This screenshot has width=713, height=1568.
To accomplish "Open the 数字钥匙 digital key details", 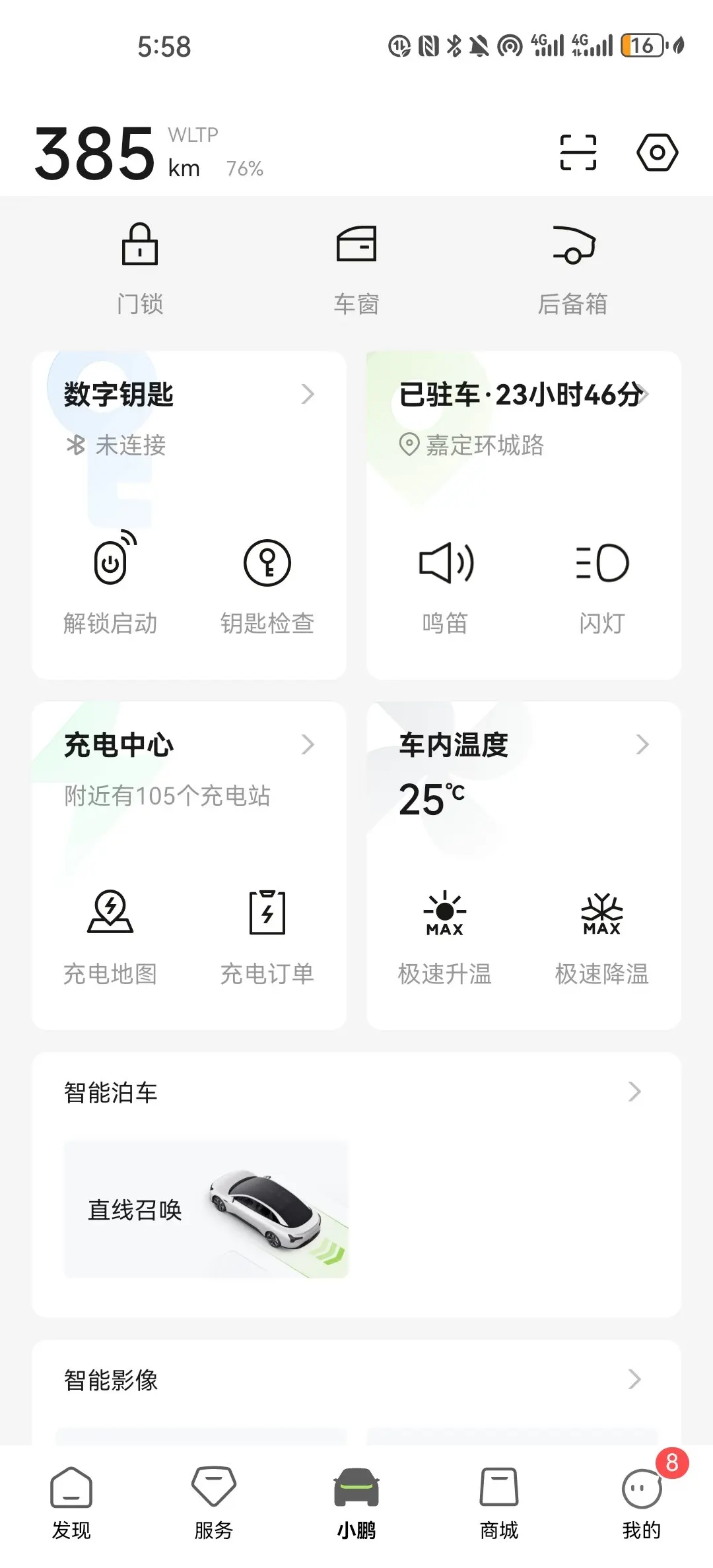I will [189, 395].
